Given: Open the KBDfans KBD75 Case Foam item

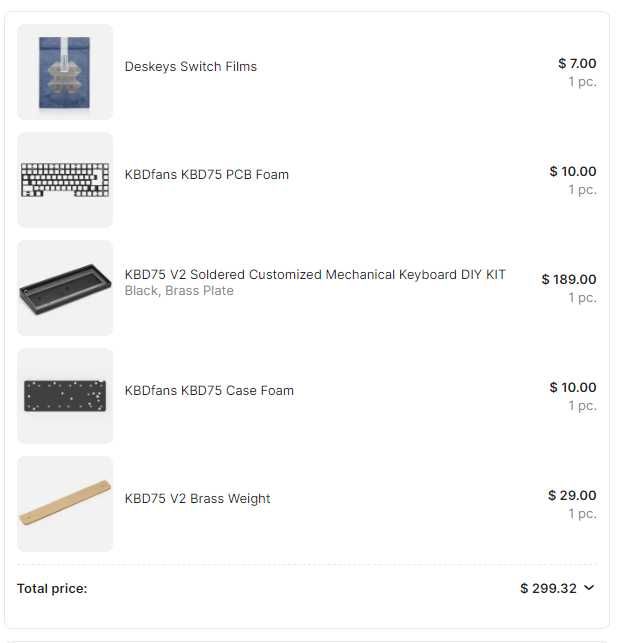Looking at the screenshot, I should coord(209,391).
